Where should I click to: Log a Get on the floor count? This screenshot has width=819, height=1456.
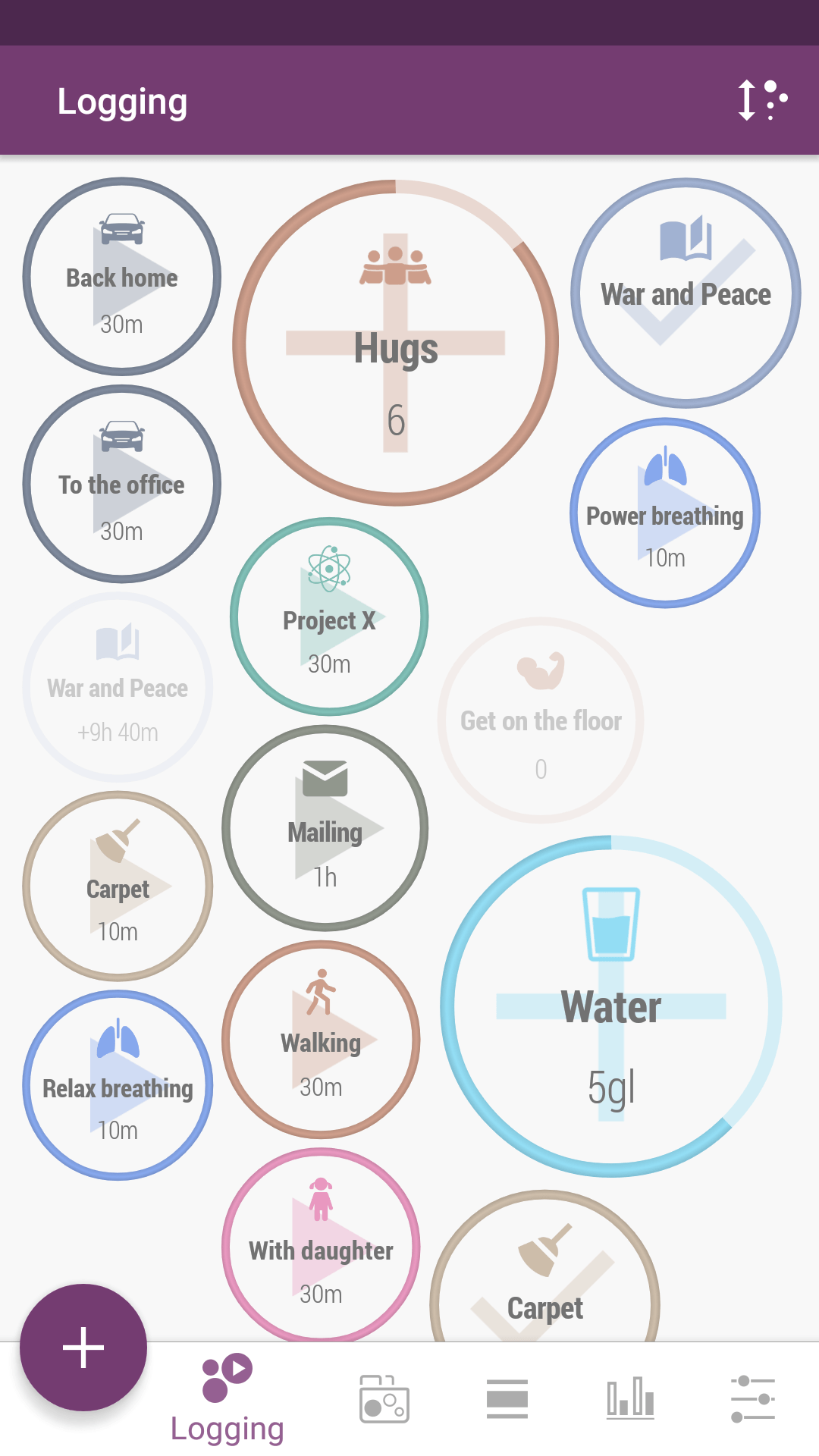(x=541, y=720)
